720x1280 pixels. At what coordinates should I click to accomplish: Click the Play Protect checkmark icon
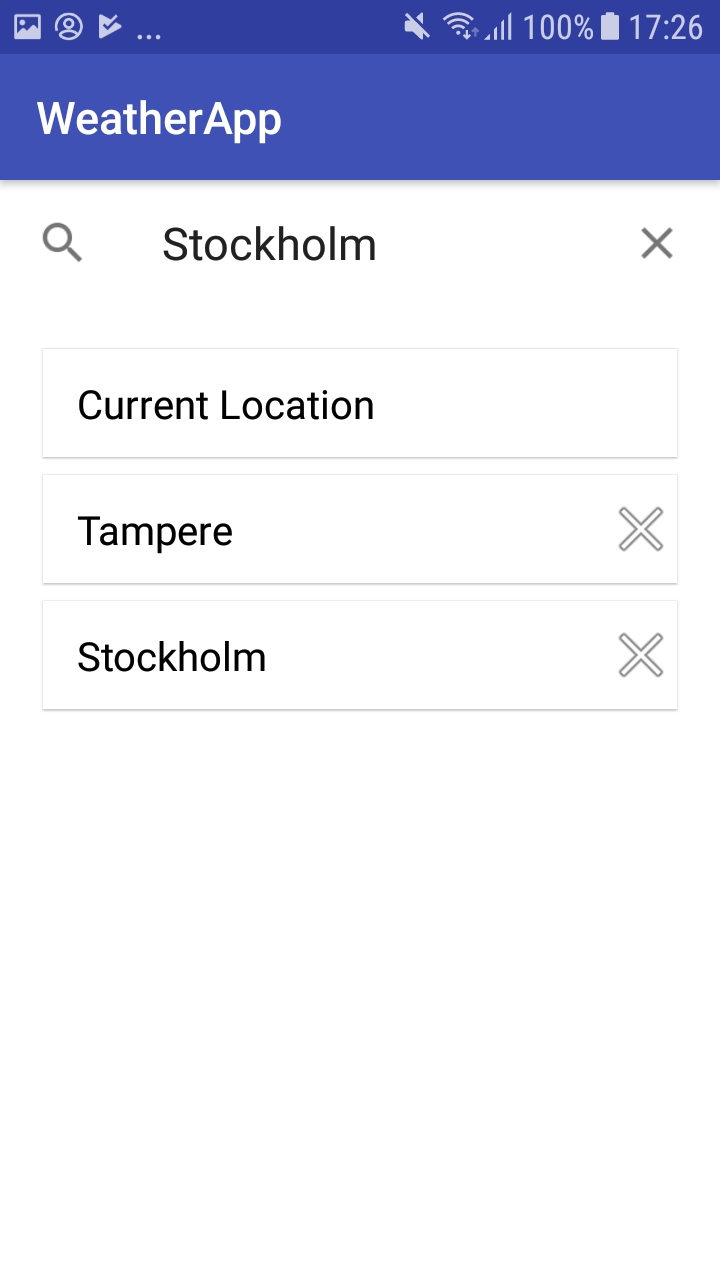108,27
